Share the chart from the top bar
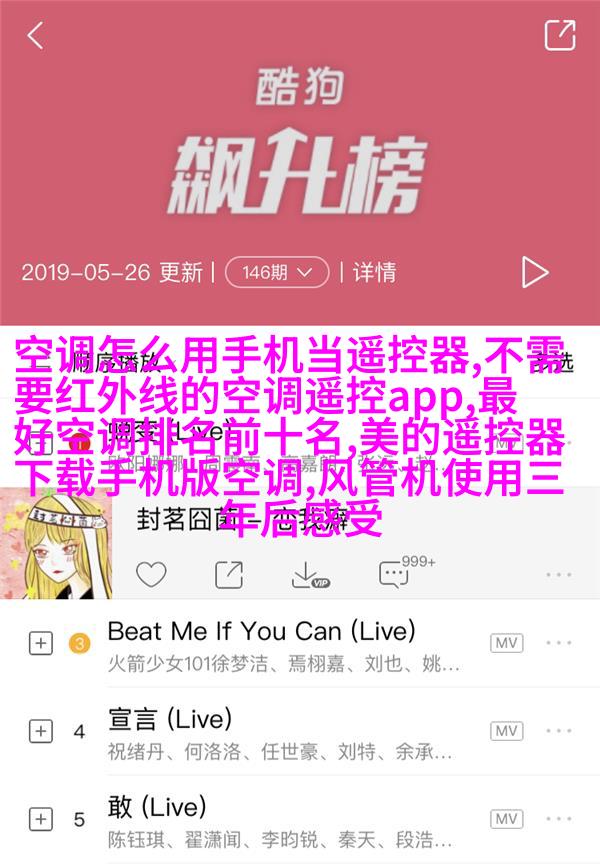Image resolution: width=600 pixels, height=864 pixels. (x=559, y=36)
